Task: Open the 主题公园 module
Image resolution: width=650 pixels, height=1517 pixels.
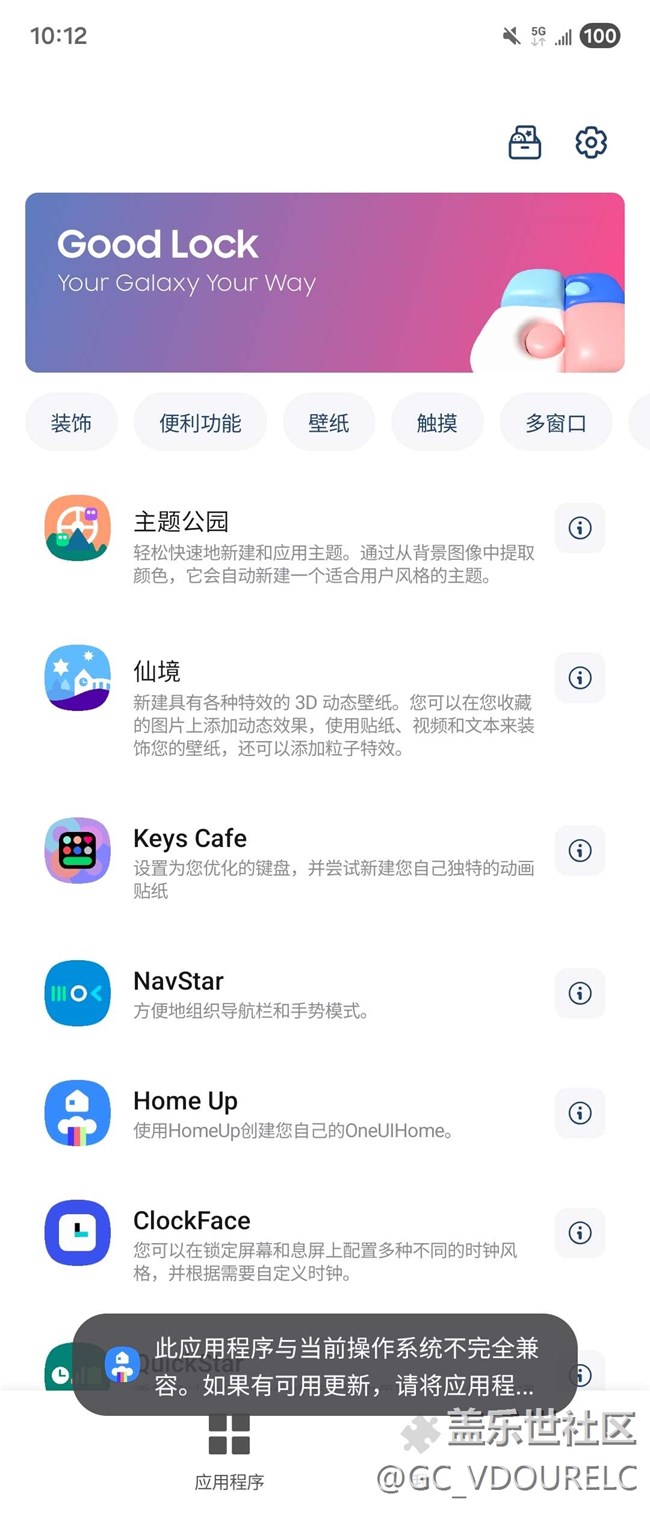Action: [290, 546]
